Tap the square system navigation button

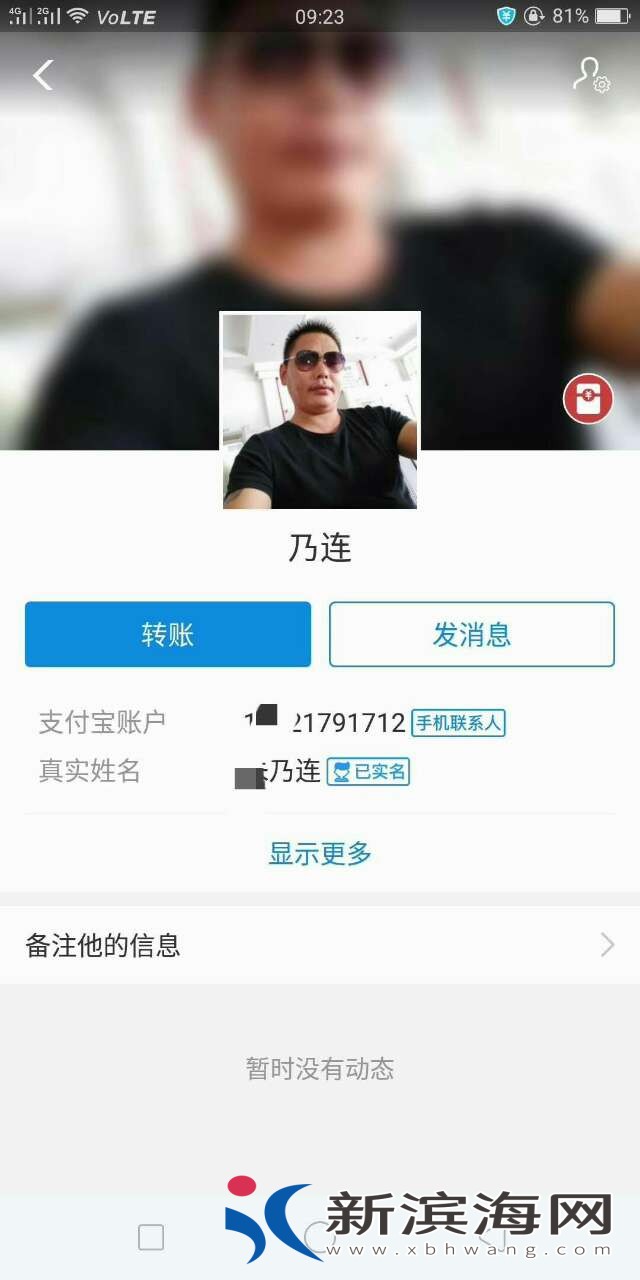point(151,1237)
